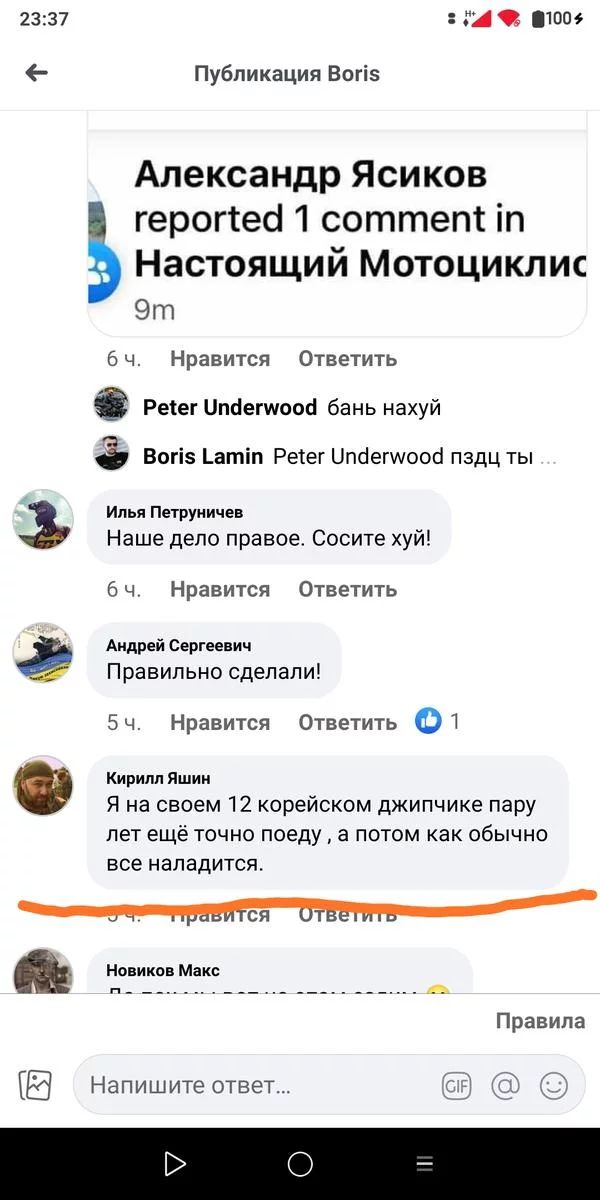Screen dimensions: 600x1200
Task: Like Илья Петруничев's comment
Action: click(x=220, y=590)
